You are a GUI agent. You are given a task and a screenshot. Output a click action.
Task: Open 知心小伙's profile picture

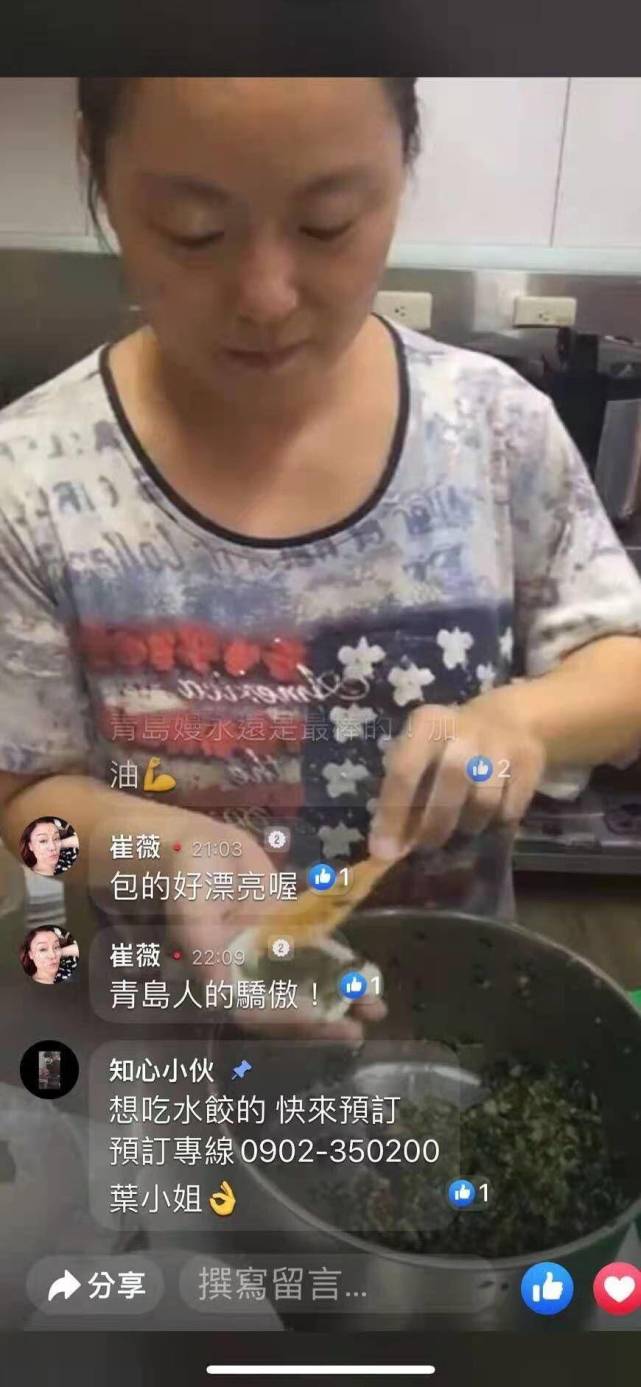click(x=49, y=1069)
